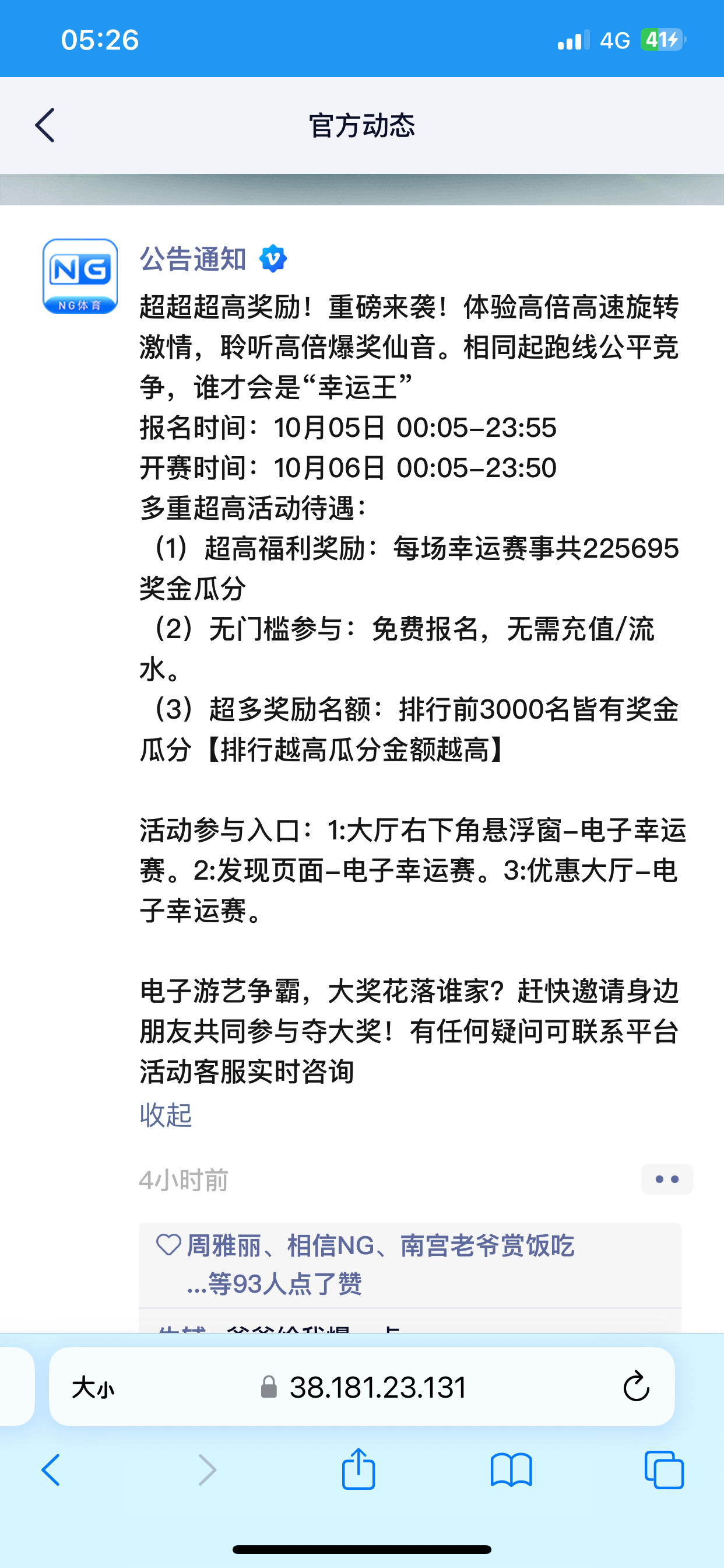Like the post via heart icon
This screenshot has height=1568, width=724.
pos(168,1245)
